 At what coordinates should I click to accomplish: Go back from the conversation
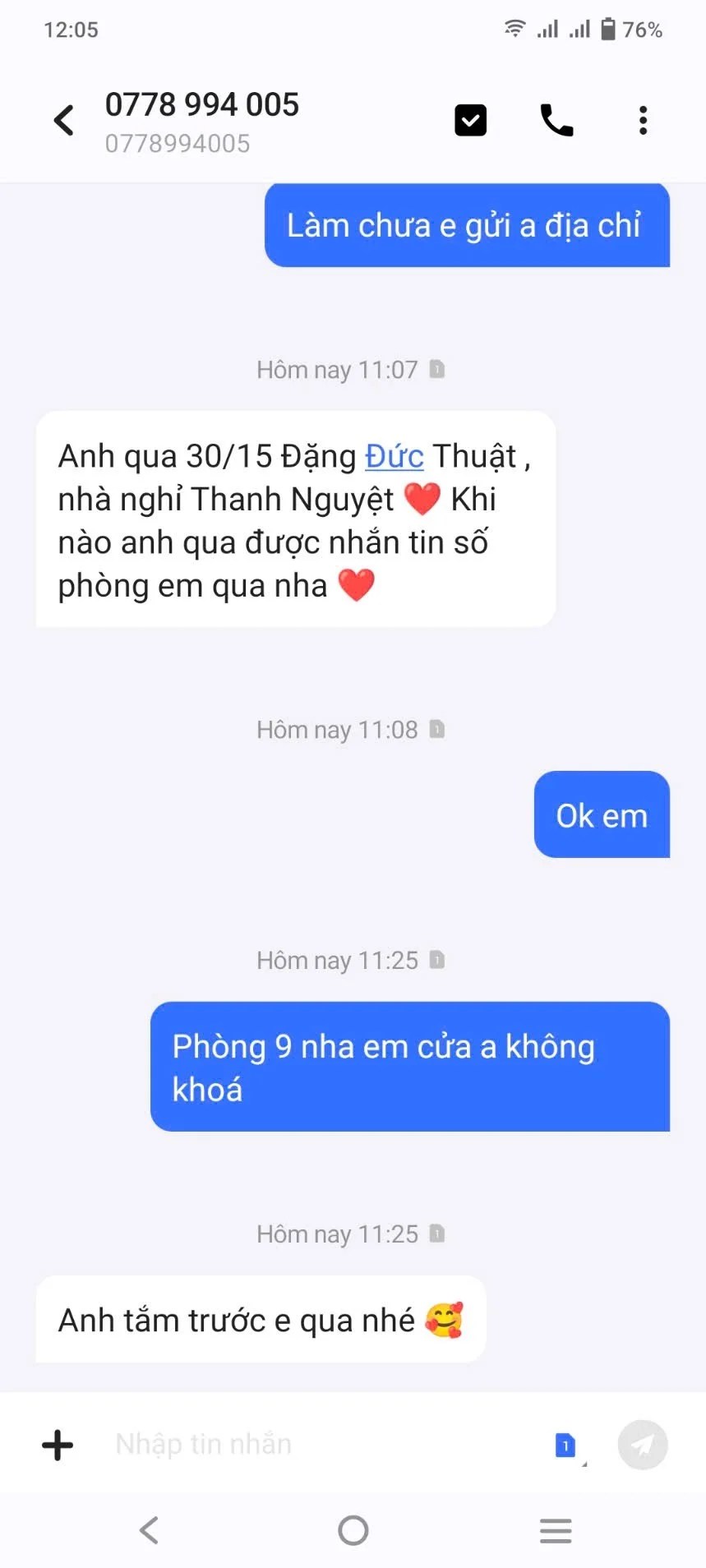point(64,121)
